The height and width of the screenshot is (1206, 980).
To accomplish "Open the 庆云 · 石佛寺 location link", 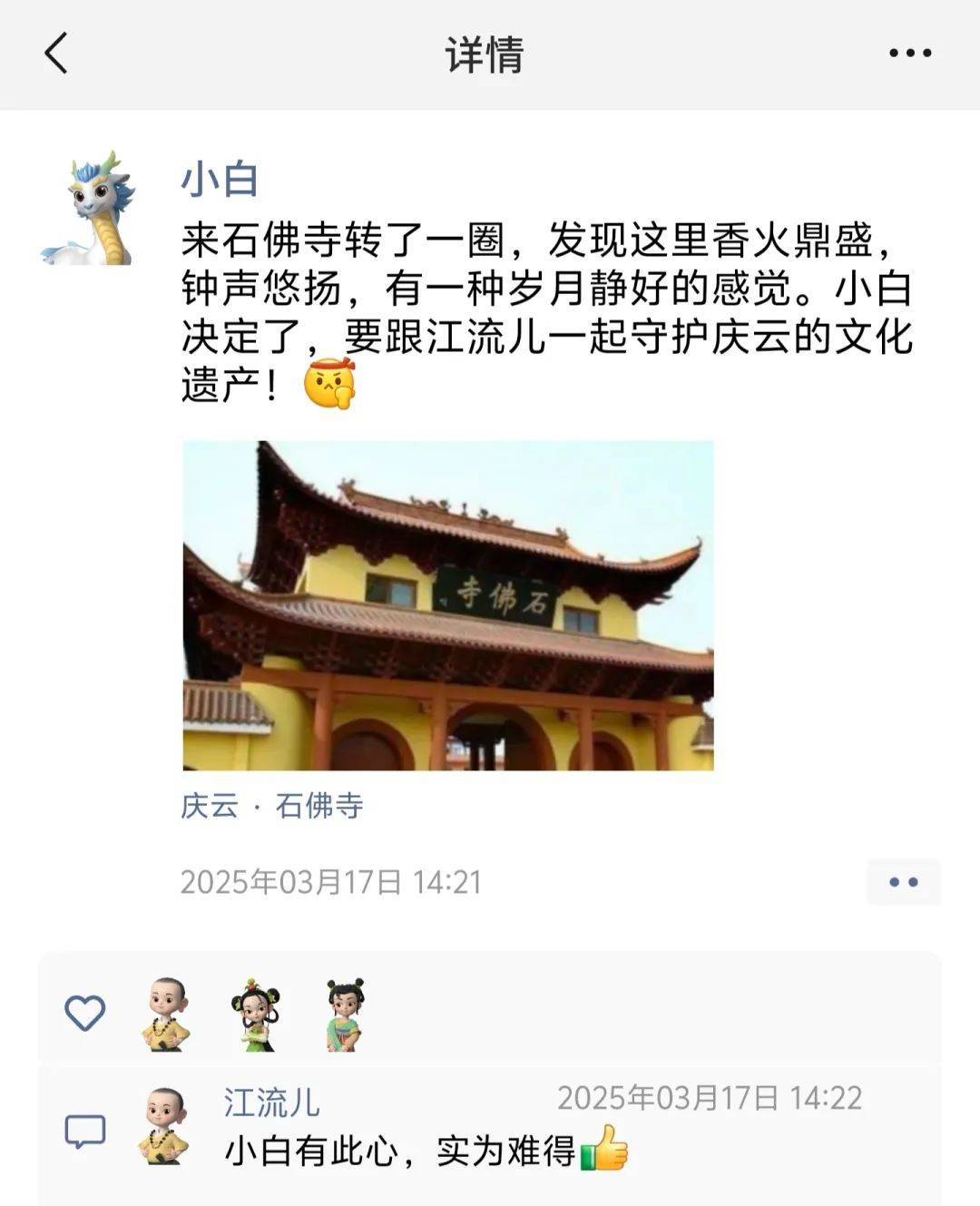I will coord(272,805).
